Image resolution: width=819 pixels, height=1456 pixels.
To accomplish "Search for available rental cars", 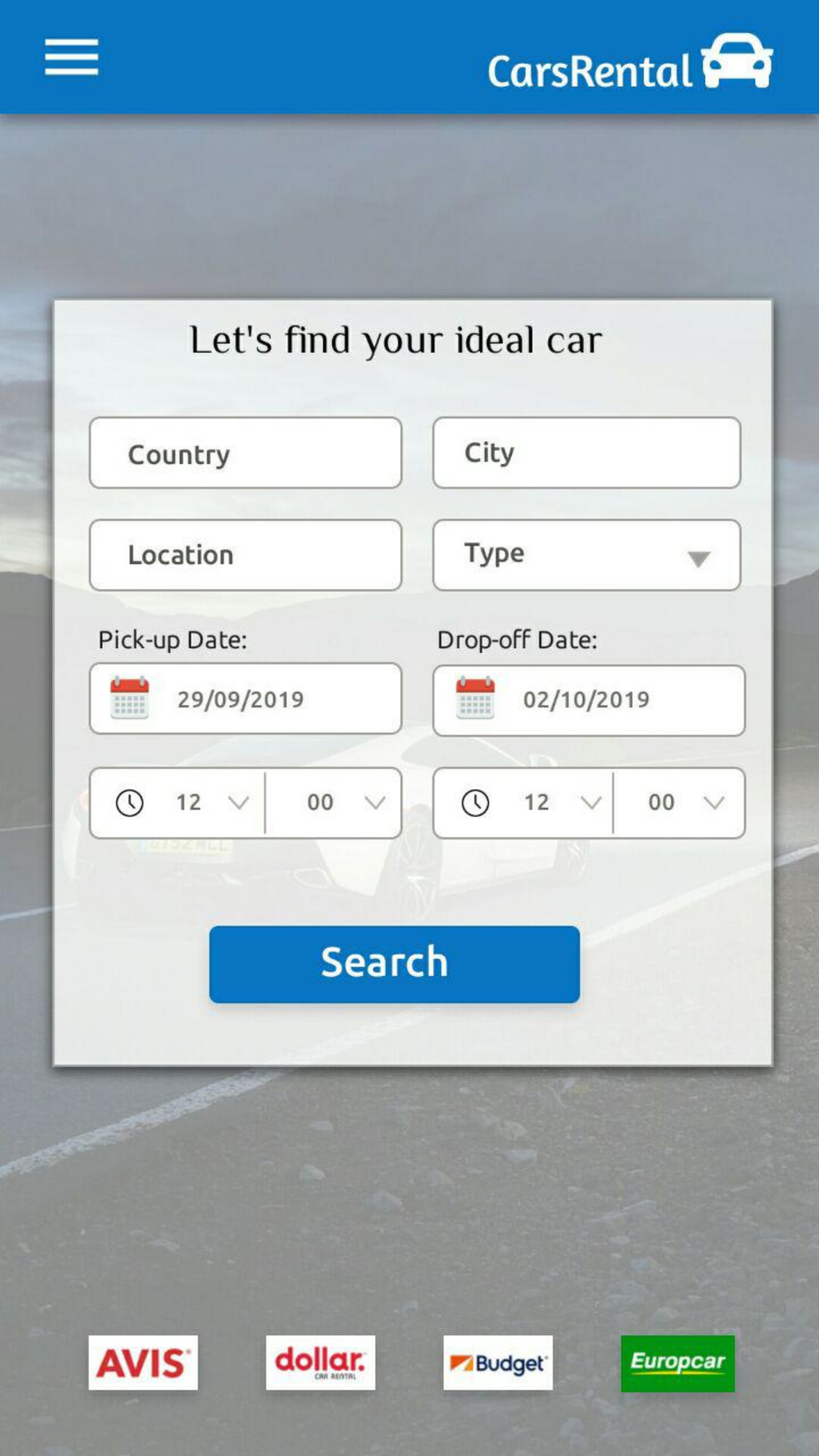I will click(394, 964).
